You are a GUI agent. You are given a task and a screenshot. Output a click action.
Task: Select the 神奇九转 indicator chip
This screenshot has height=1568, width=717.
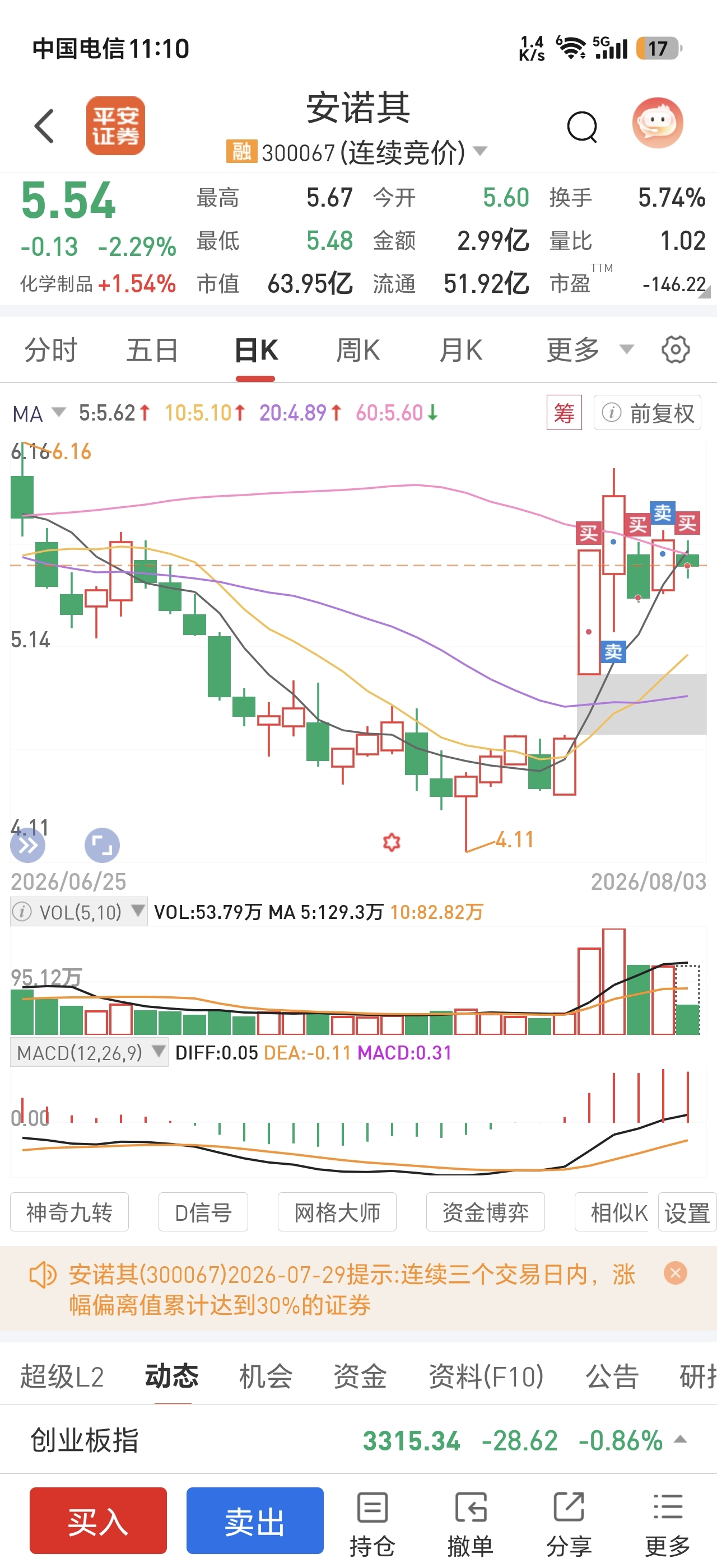coord(69,1212)
